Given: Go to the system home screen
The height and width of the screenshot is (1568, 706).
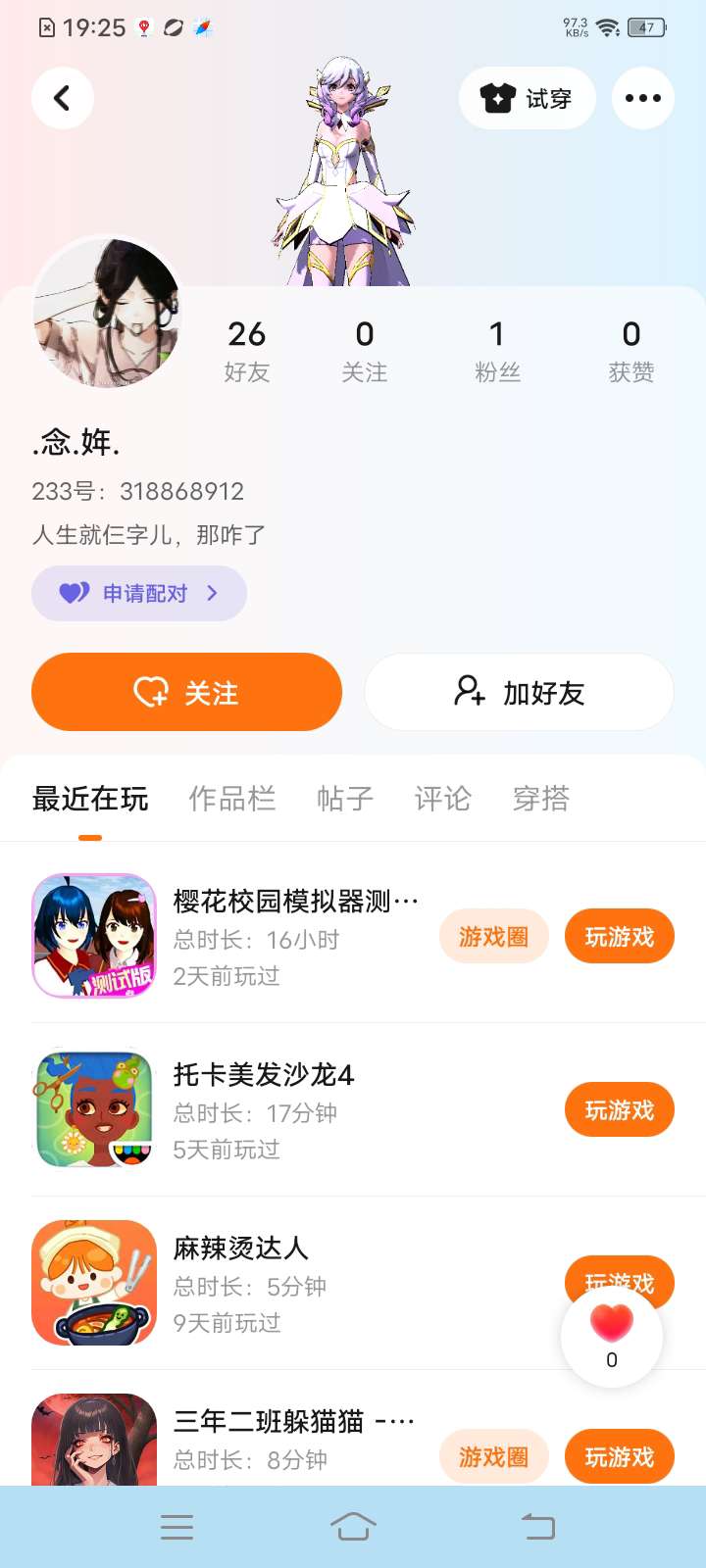Looking at the screenshot, I should click(x=353, y=1527).
